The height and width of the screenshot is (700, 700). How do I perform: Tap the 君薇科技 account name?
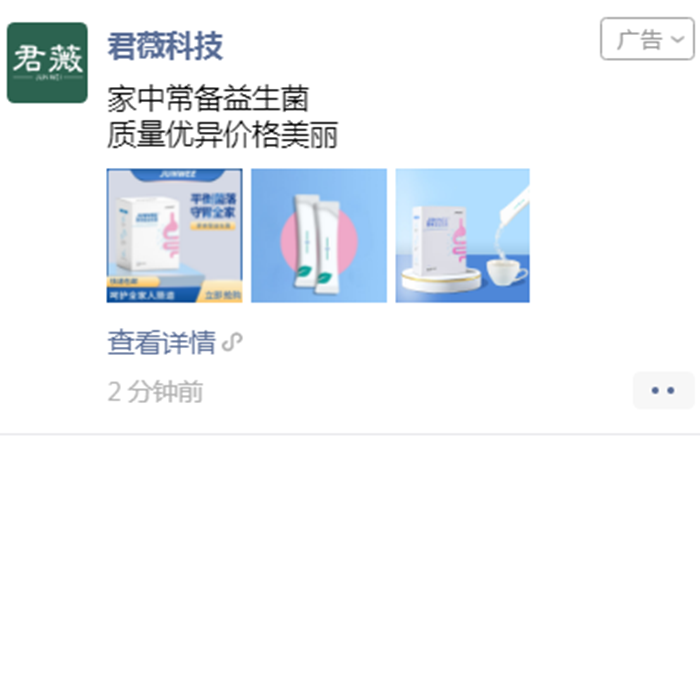click(x=165, y=46)
